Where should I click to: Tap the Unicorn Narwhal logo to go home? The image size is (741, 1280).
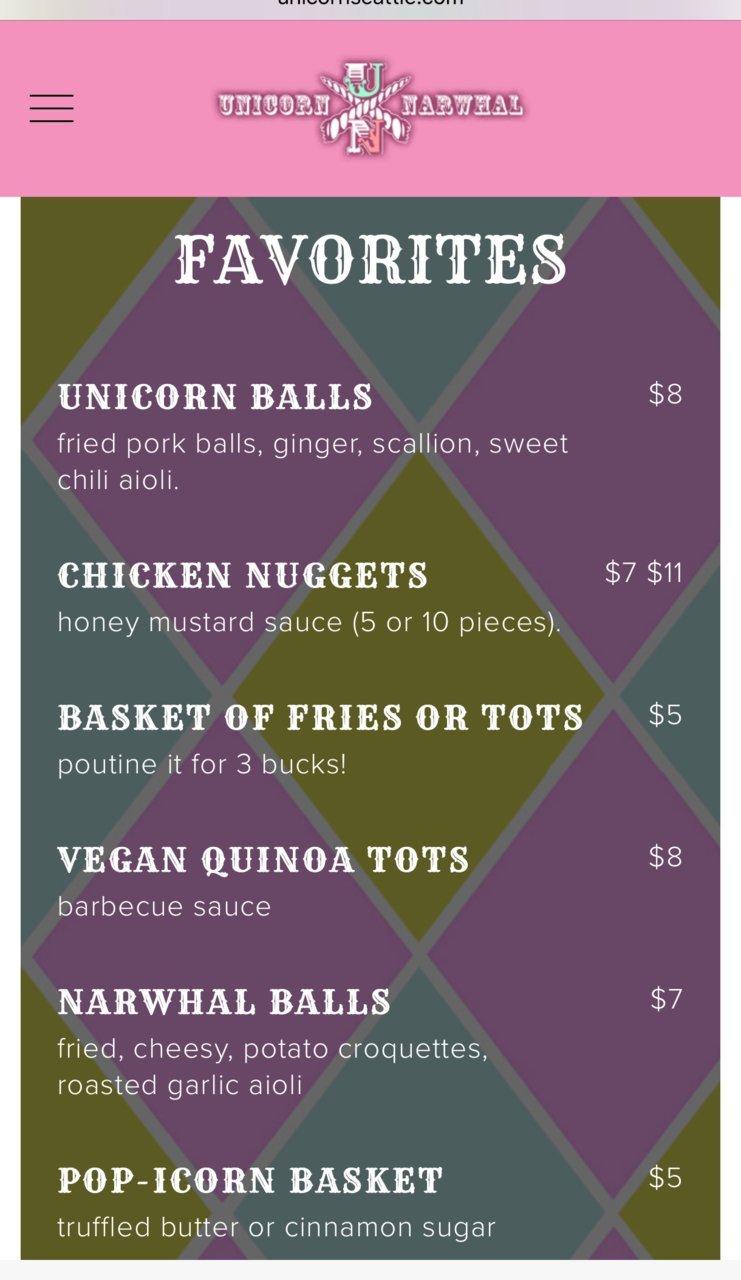[x=370, y=107]
